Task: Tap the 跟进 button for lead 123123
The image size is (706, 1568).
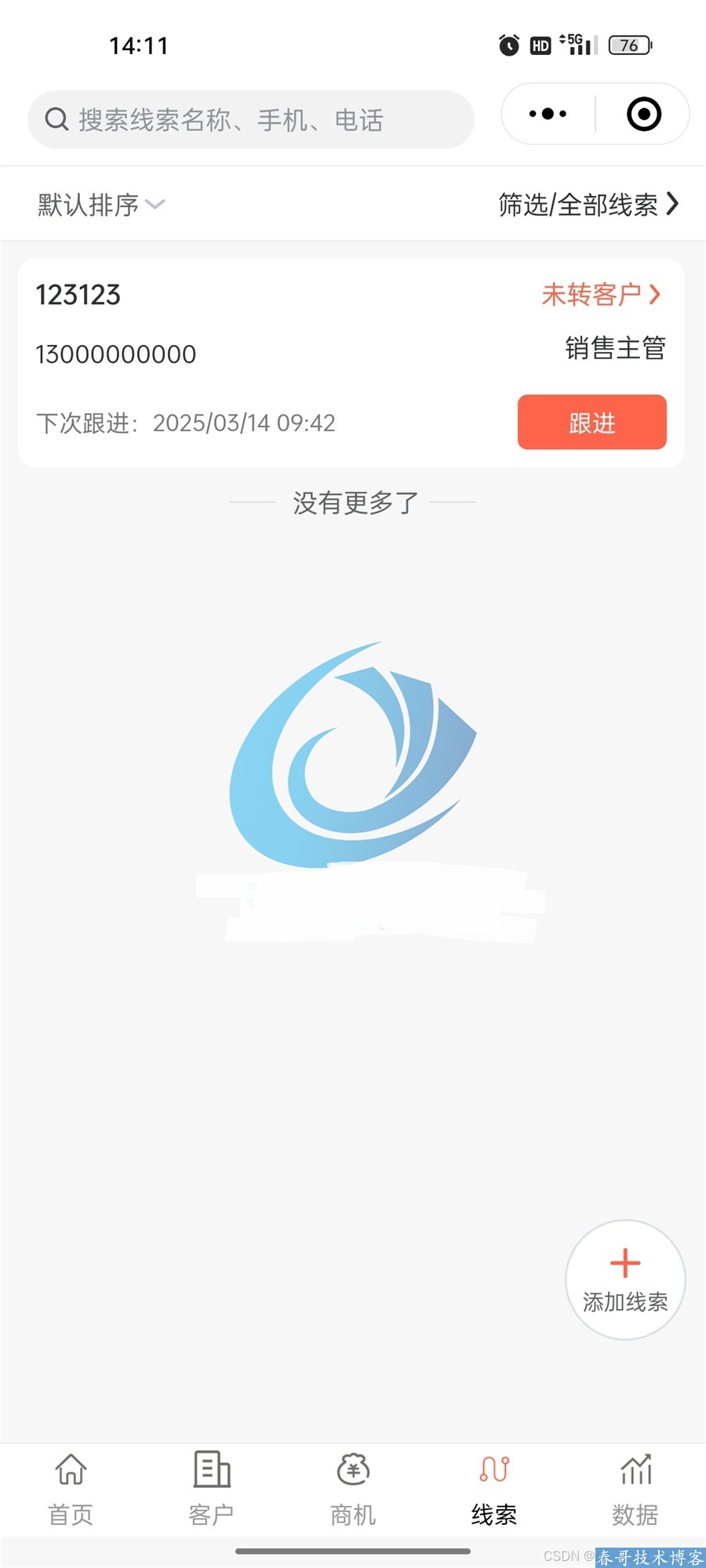Action: click(x=591, y=423)
